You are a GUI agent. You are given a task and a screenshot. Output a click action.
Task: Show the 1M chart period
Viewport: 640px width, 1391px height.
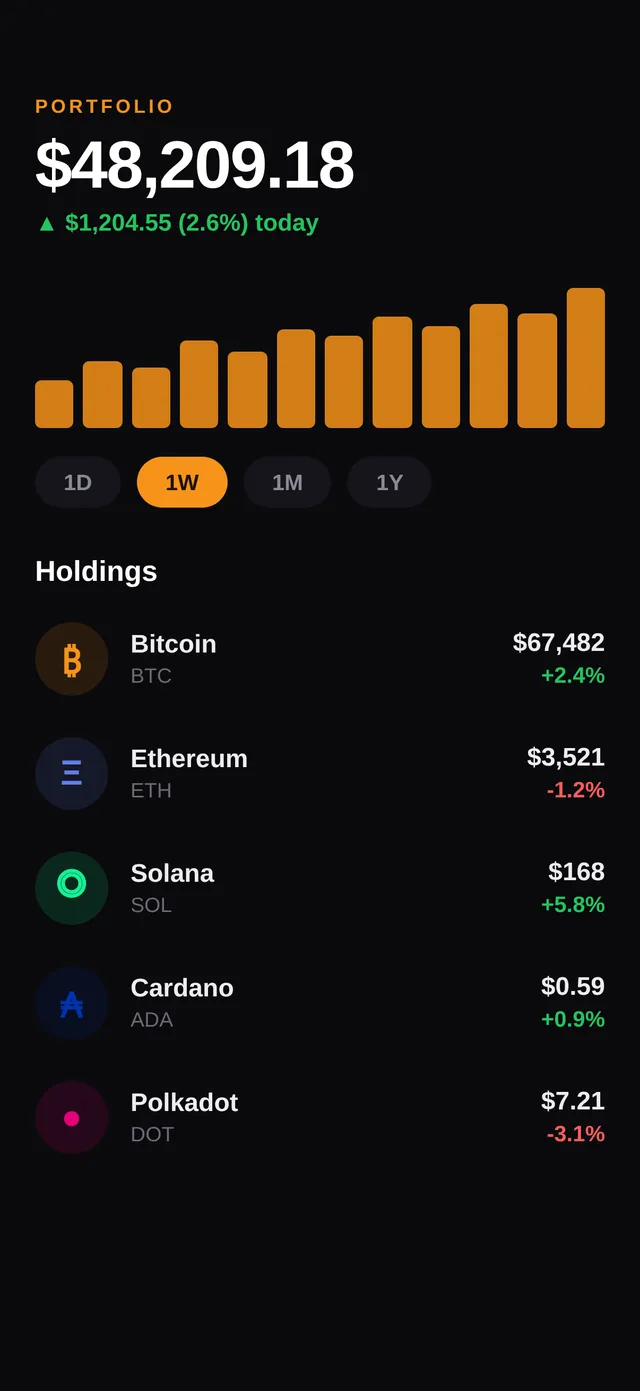tap(287, 482)
